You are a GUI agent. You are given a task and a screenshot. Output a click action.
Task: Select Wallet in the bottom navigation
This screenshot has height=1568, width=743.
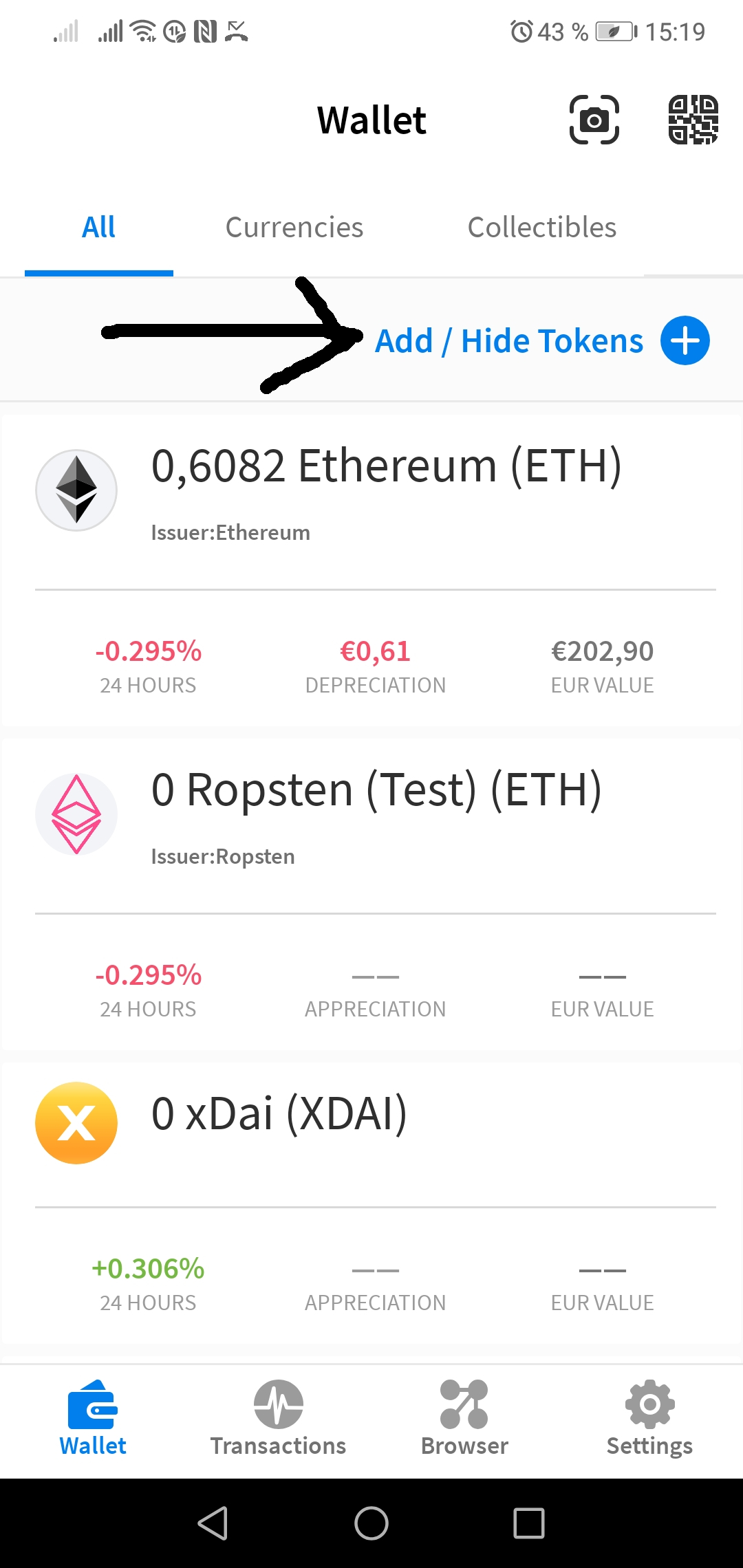click(93, 1419)
